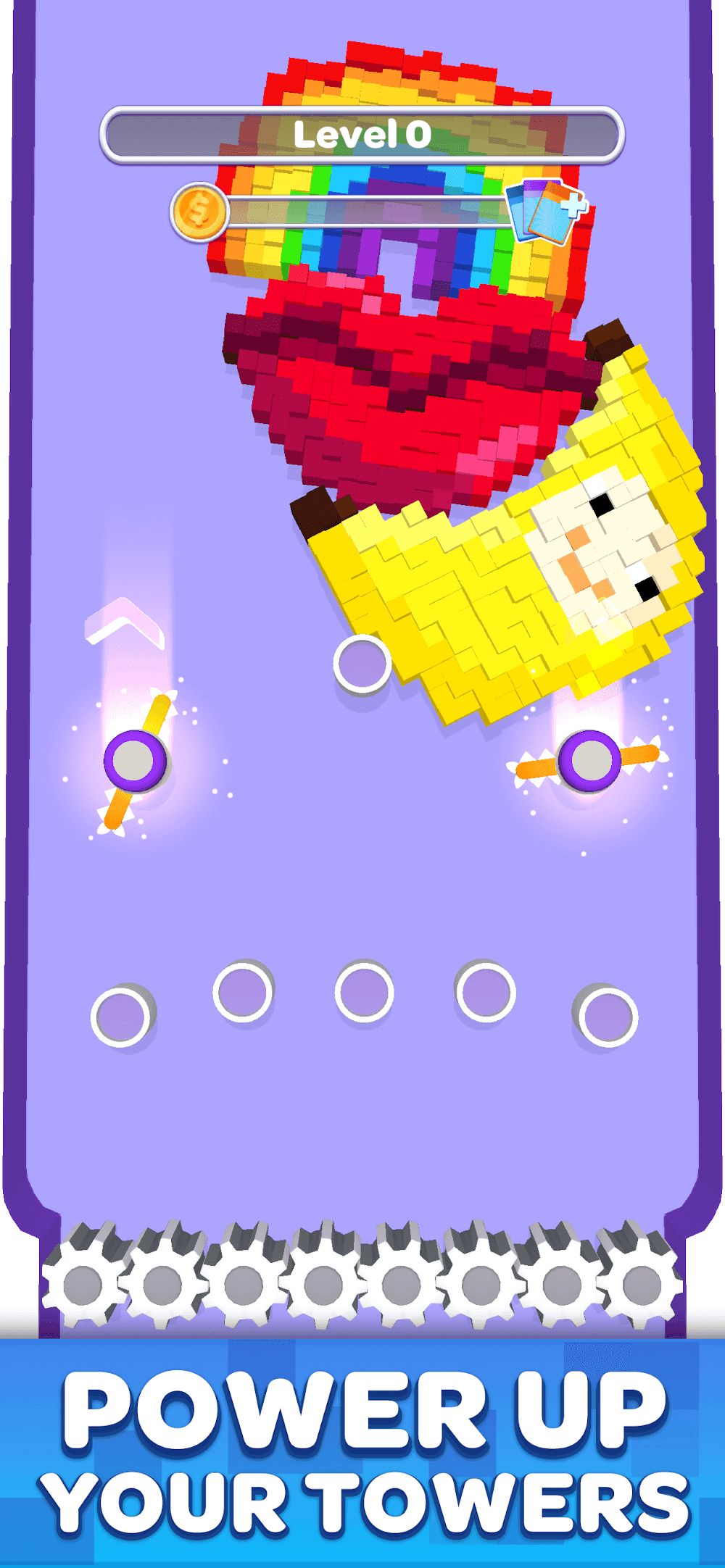Tap the plus on the cards icon
Image resolution: width=725 pixels, height=1568 pixels.
pos(573,204)
